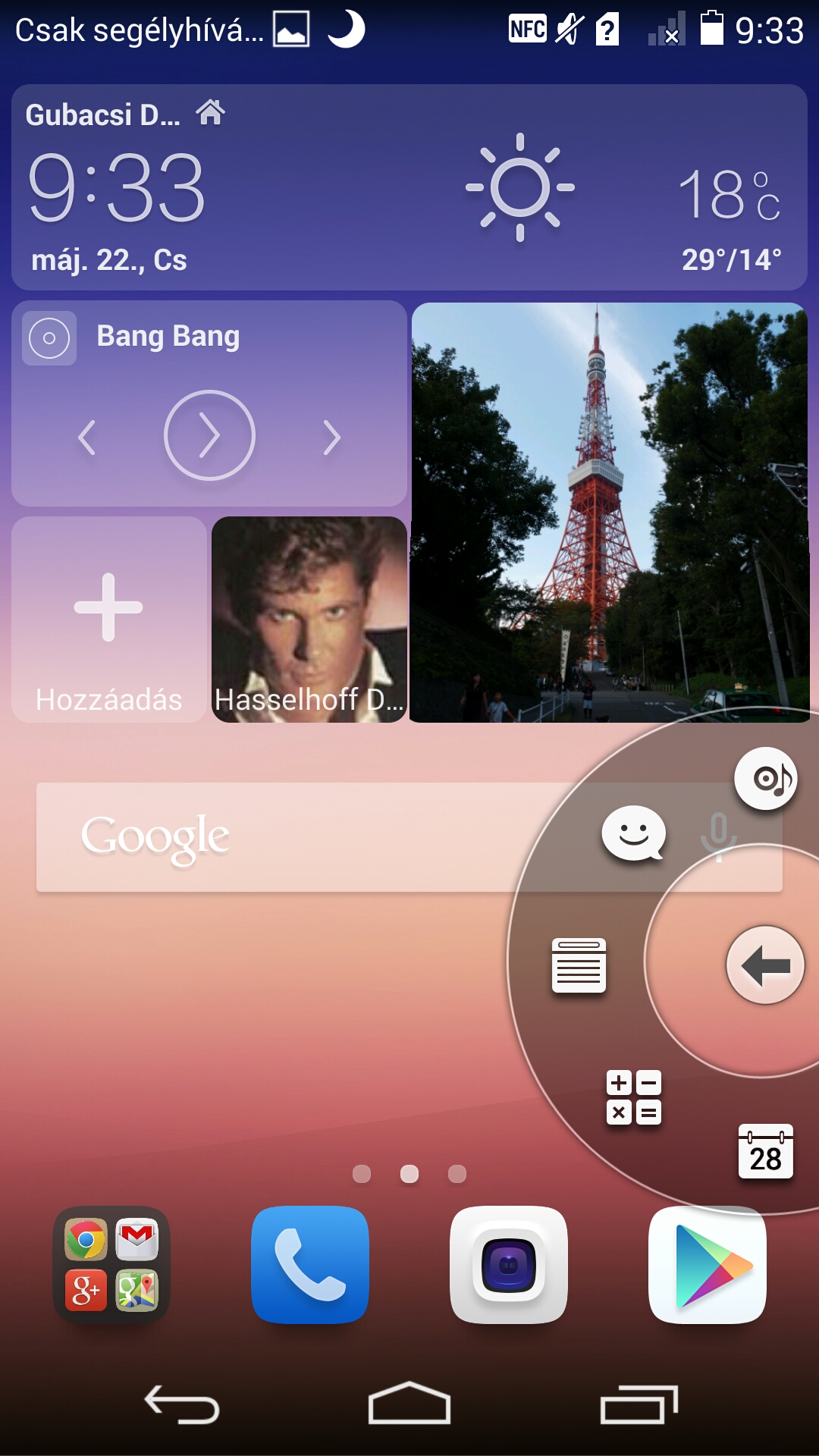Launch the Play Store
The width and height of the screenshot is (819, 1456).
[x=708, y=1265]
